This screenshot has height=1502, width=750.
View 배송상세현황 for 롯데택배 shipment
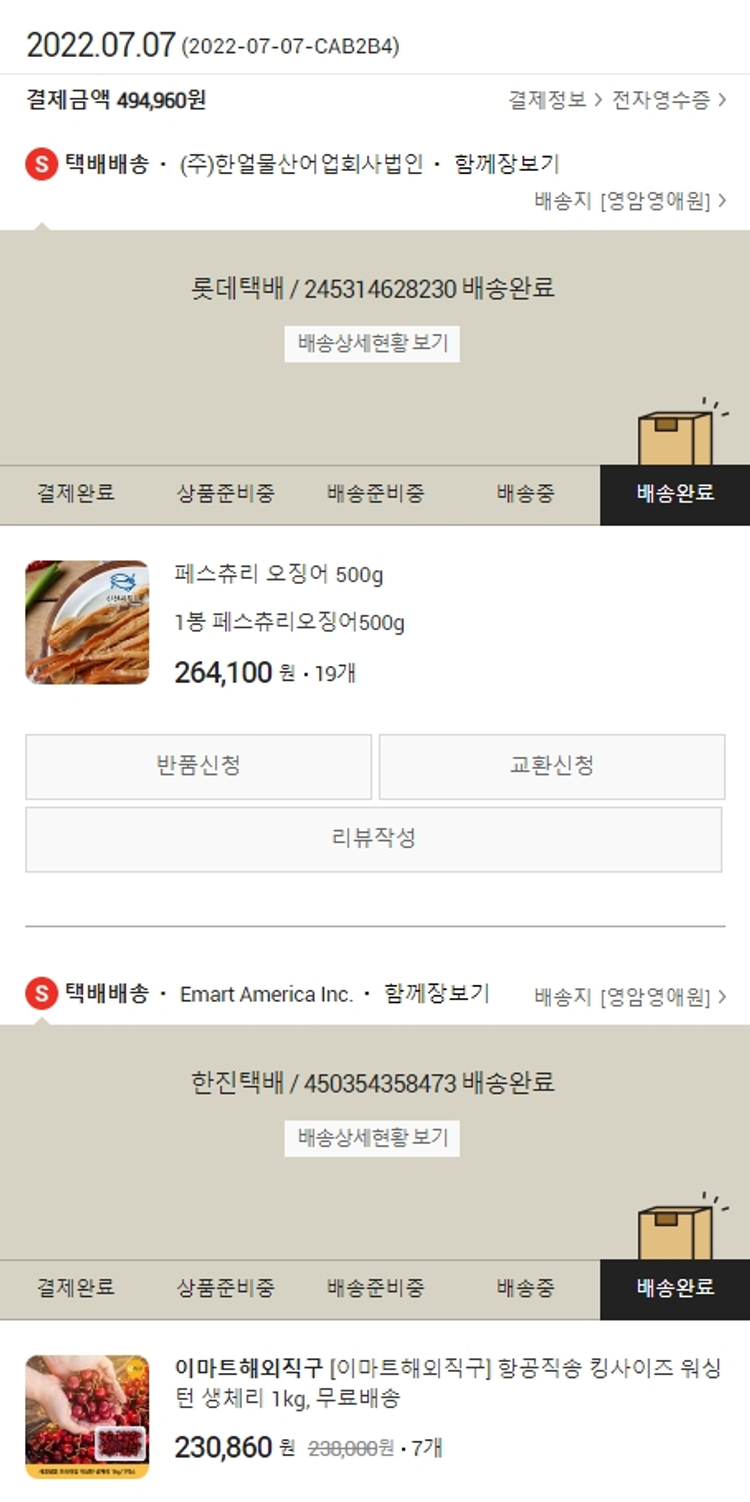point(372,344)
